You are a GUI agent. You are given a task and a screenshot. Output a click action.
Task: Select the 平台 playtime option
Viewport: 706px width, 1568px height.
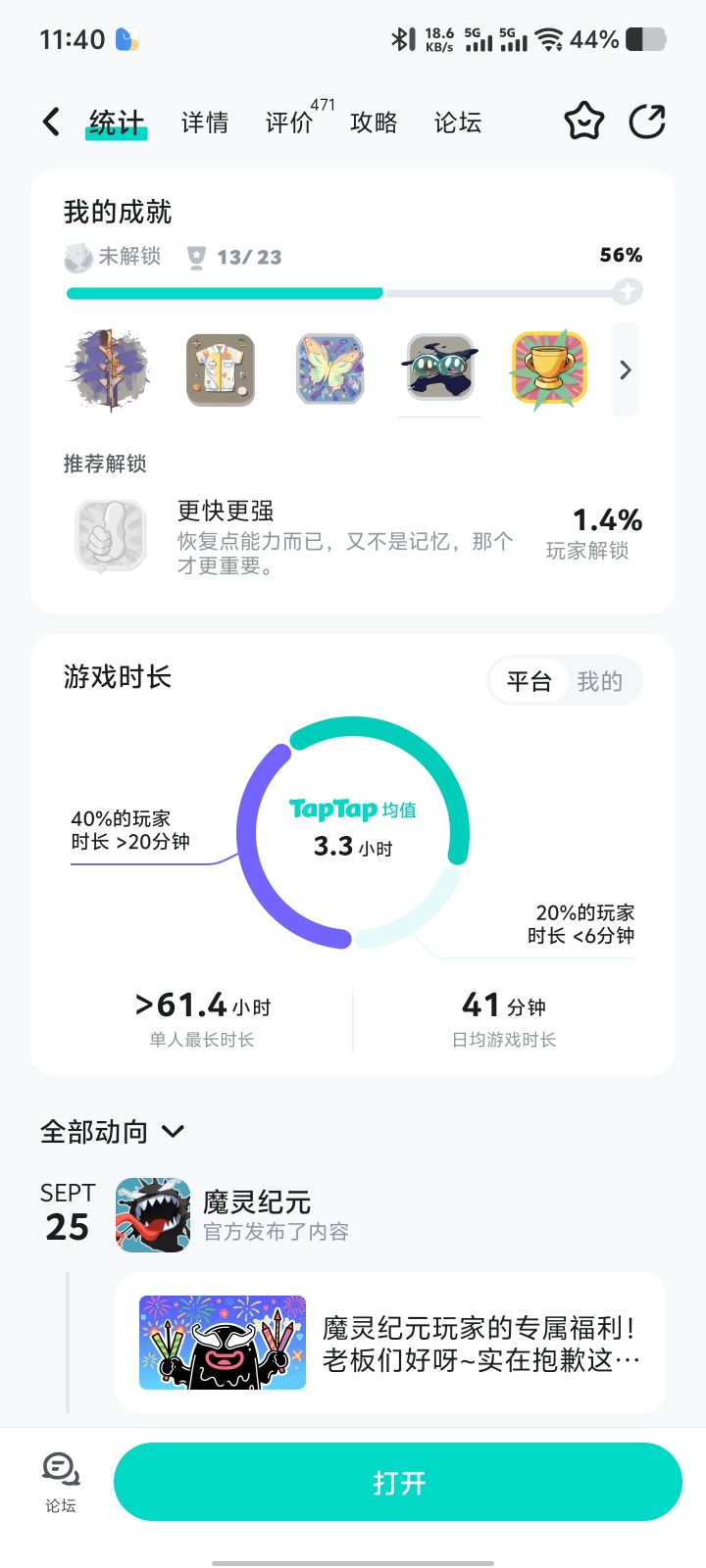[x=529, y=680]
